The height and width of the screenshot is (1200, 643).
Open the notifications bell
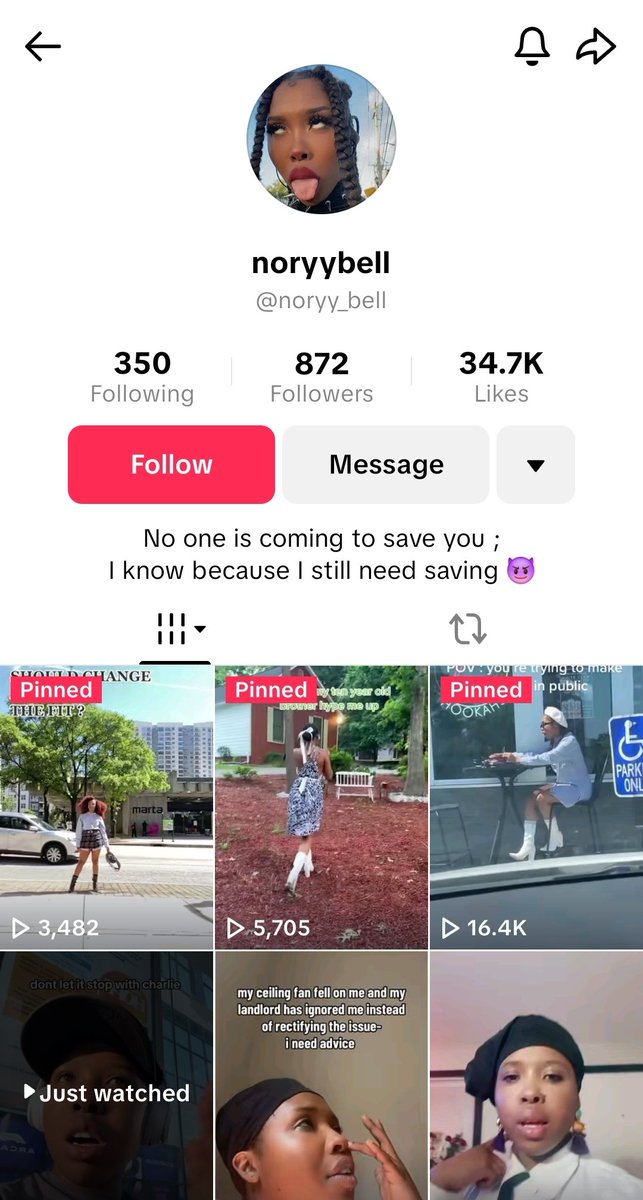[x=532, y=46]
